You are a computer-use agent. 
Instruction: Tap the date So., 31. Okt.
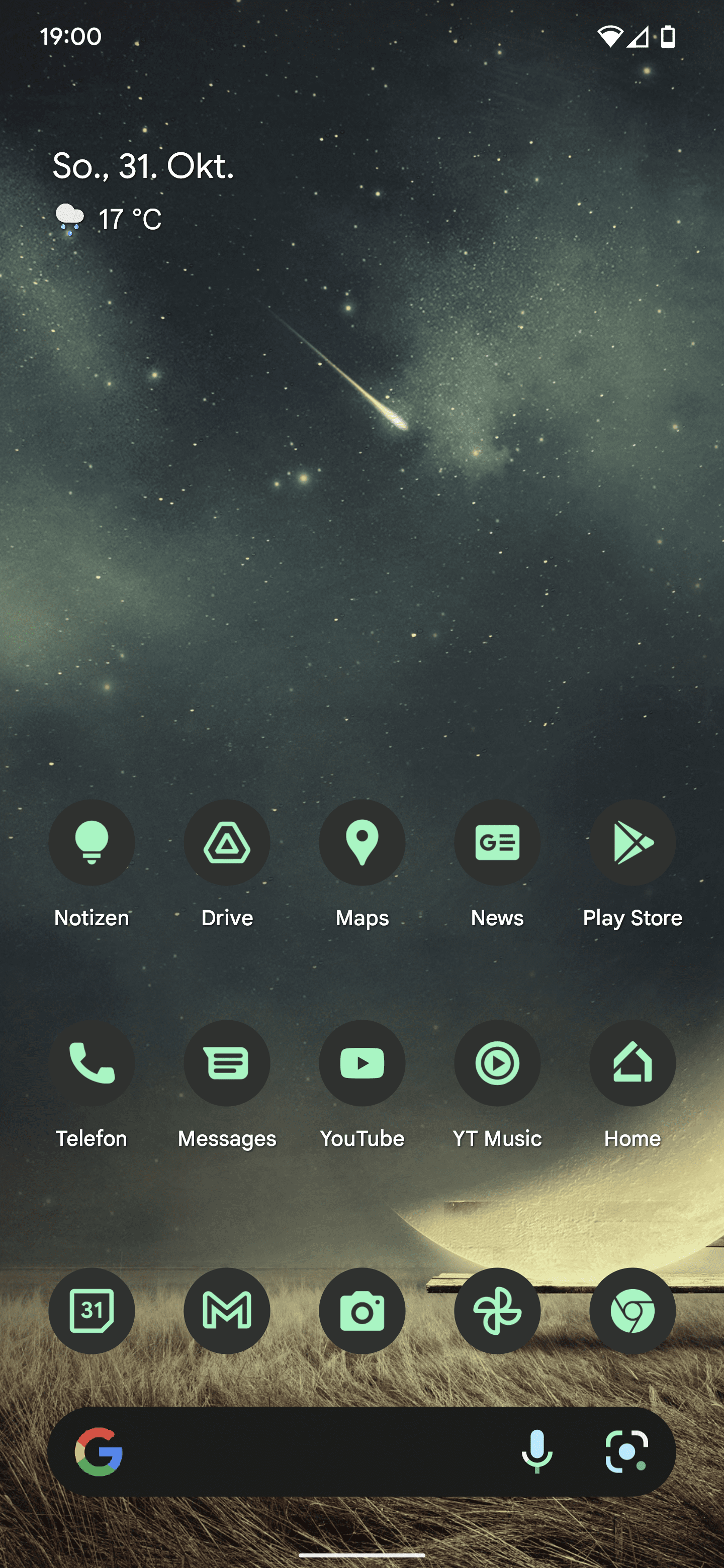tap(144, 166)
